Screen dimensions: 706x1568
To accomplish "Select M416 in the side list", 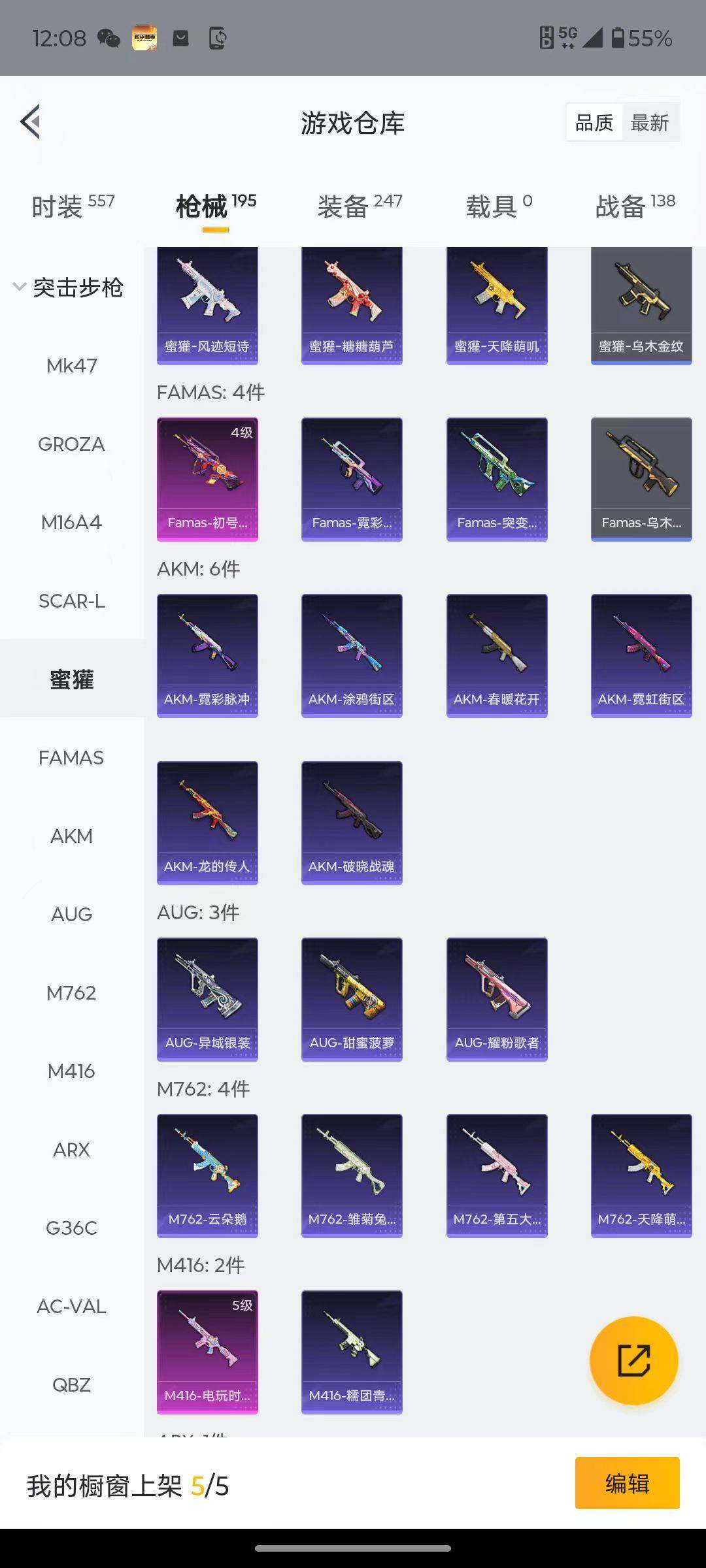I will (71, 1071).
